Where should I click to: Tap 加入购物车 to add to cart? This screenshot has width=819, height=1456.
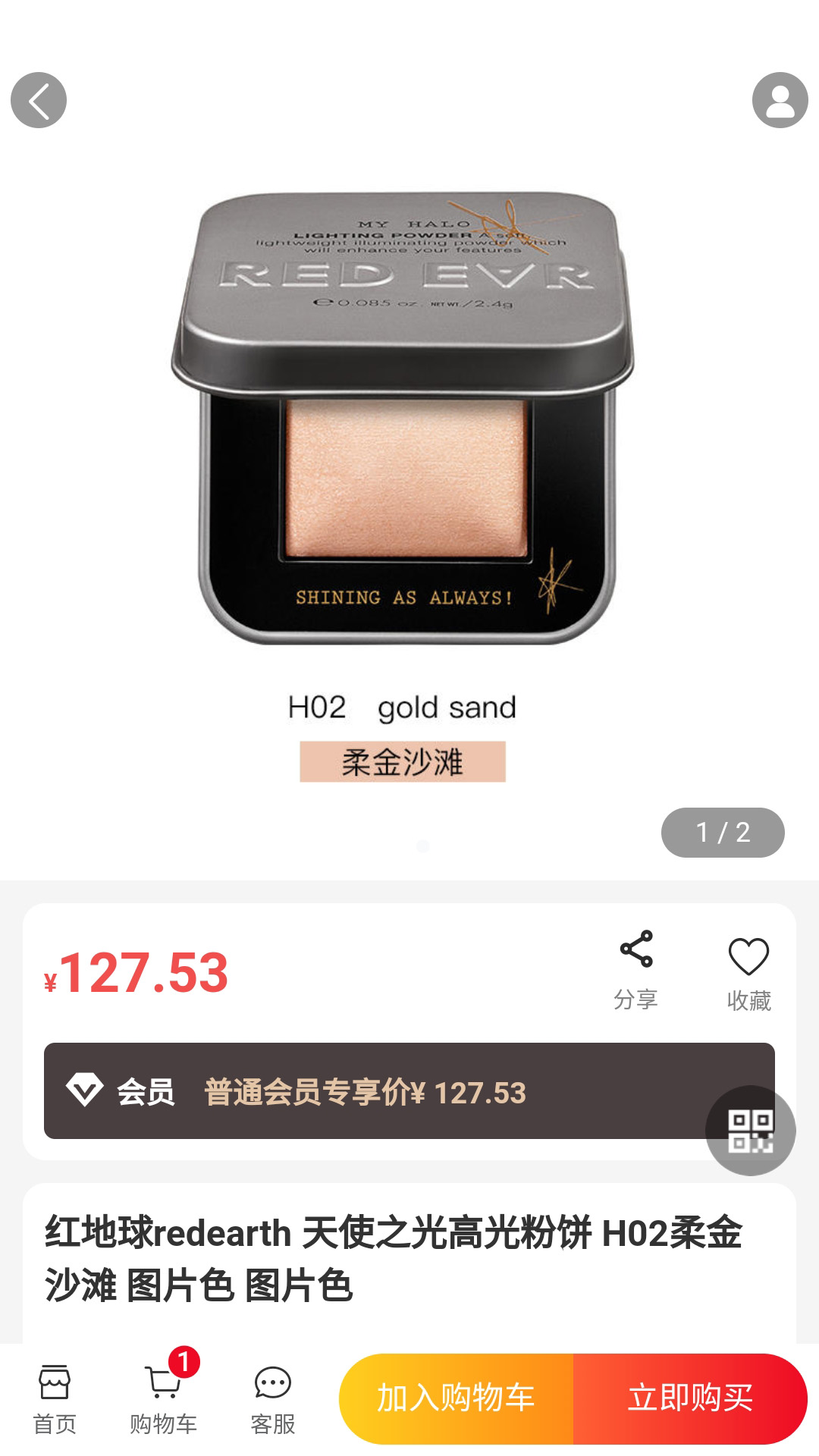click(x=457, y=1398)
